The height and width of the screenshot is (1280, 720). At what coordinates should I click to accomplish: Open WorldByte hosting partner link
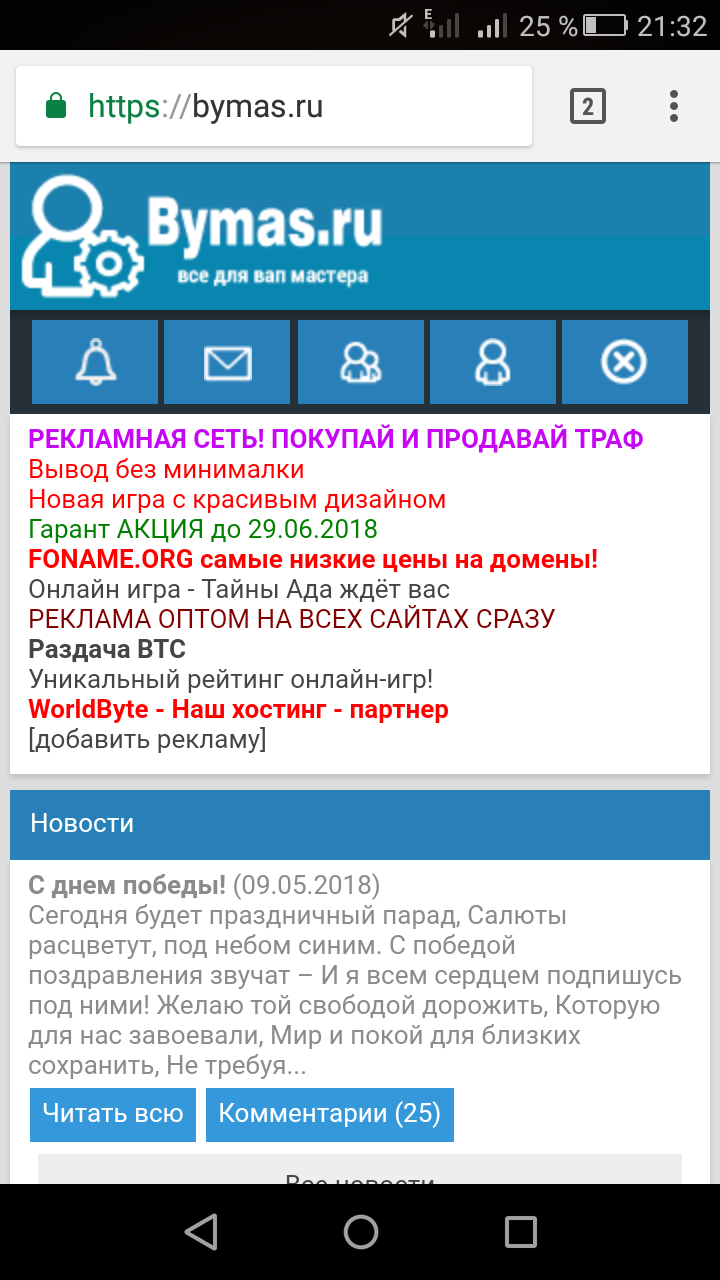pos(238,709)
